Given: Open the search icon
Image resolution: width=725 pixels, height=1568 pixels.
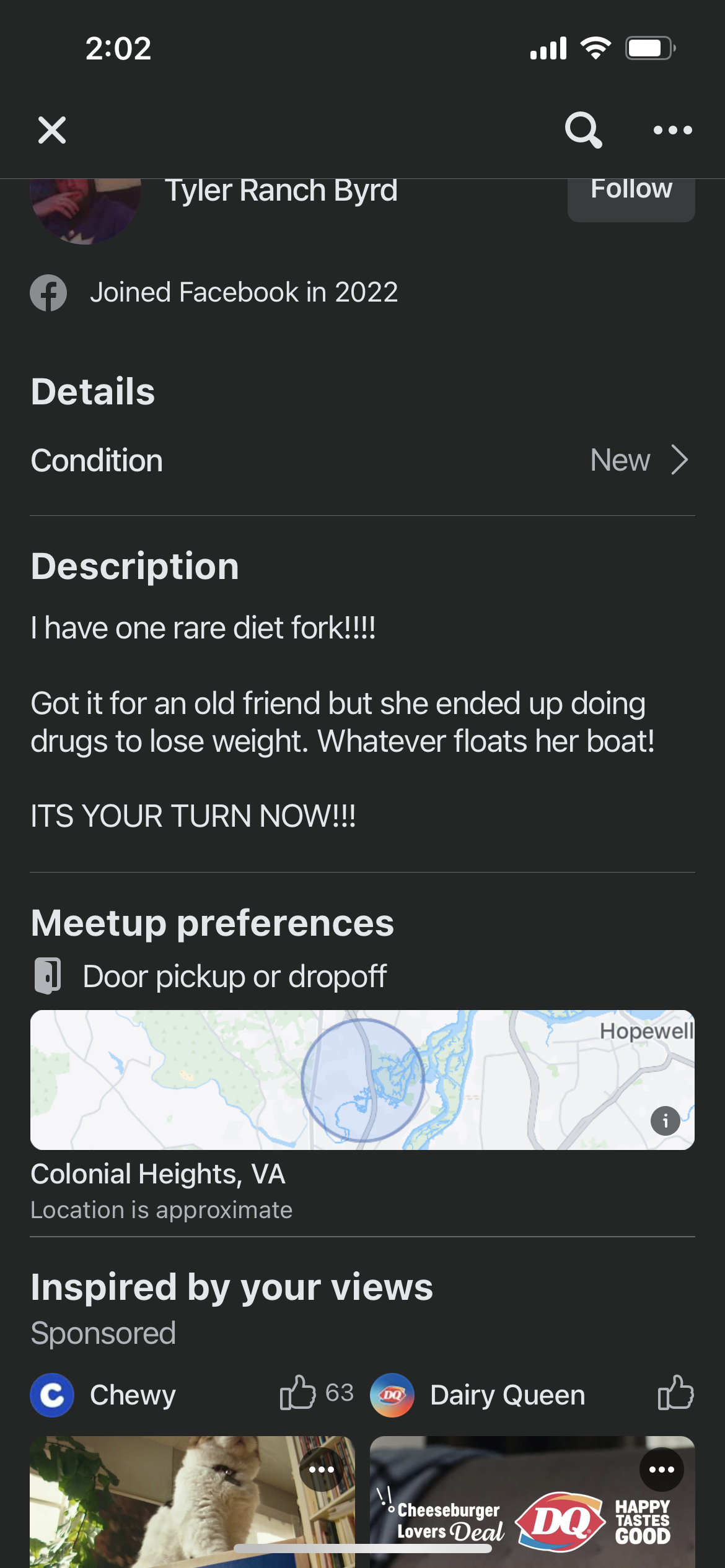Looking at the screenshot, I should (x=583, y=130).
